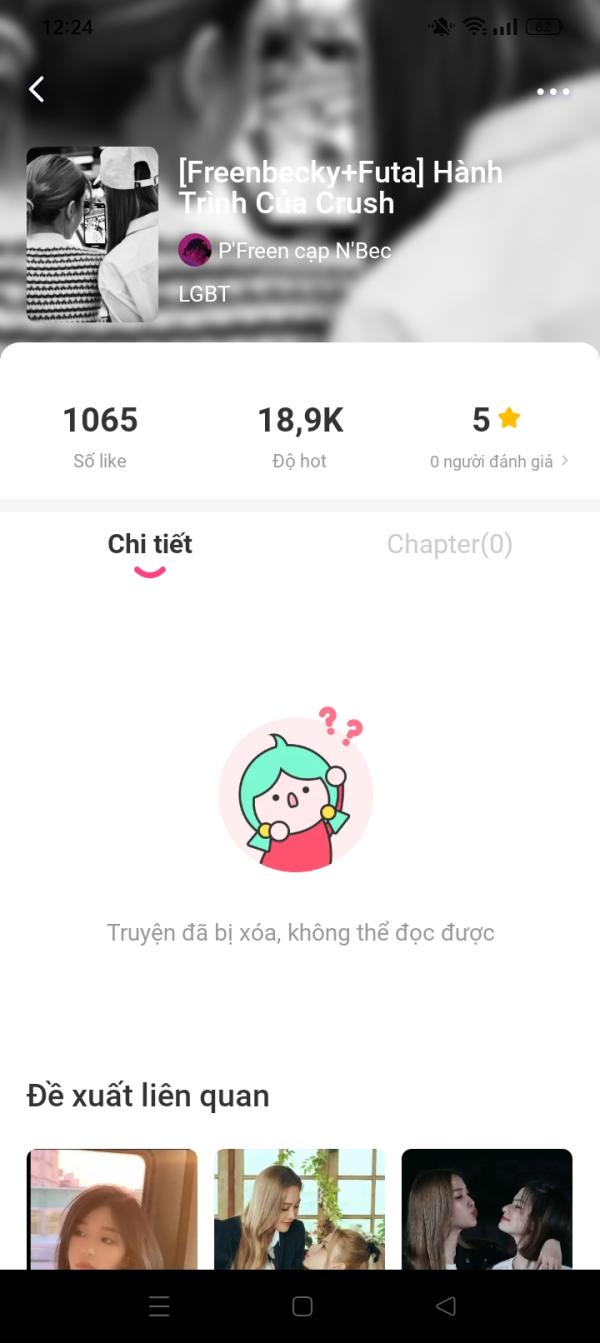This screenshot has height=1343, width=600.
Task: Open the system recent apps menu
Action: pos(159,1306)
